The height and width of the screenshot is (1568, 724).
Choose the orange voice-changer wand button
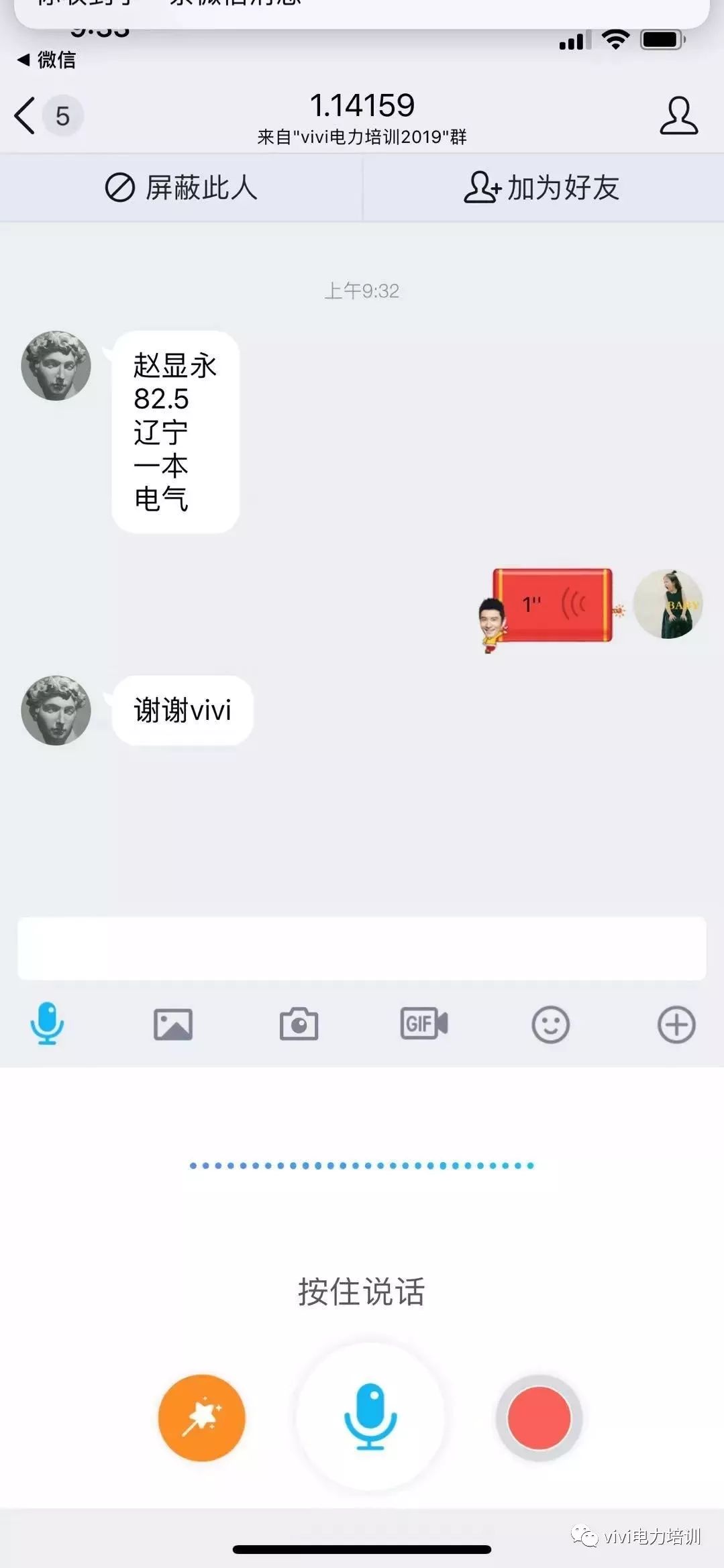coord(202,1418)
